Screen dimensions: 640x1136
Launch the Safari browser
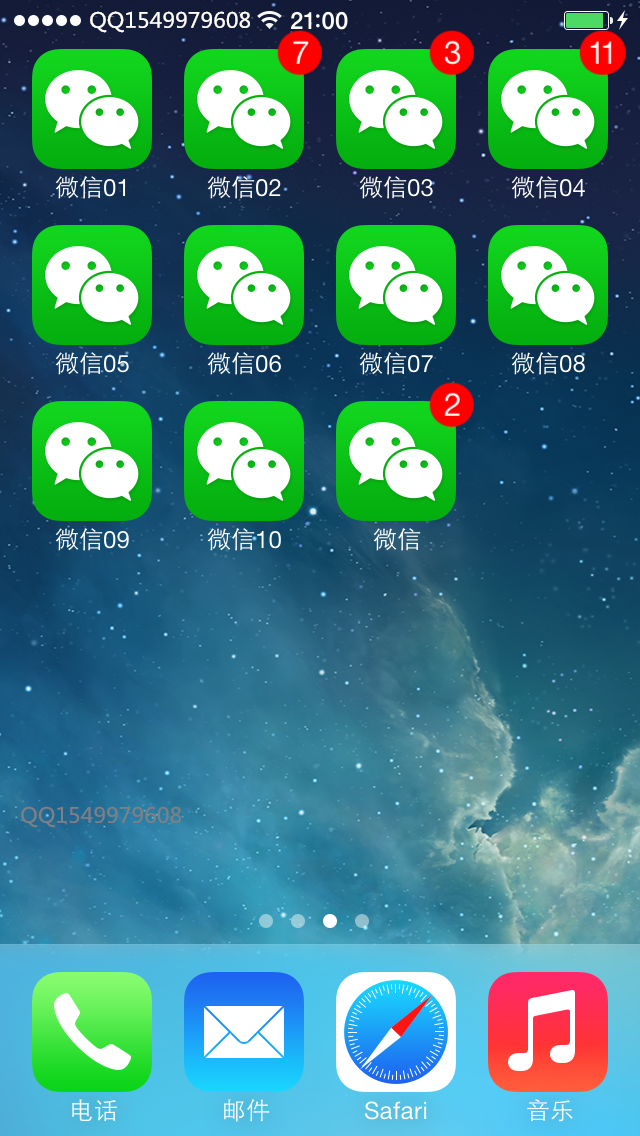coord(396,1031)
